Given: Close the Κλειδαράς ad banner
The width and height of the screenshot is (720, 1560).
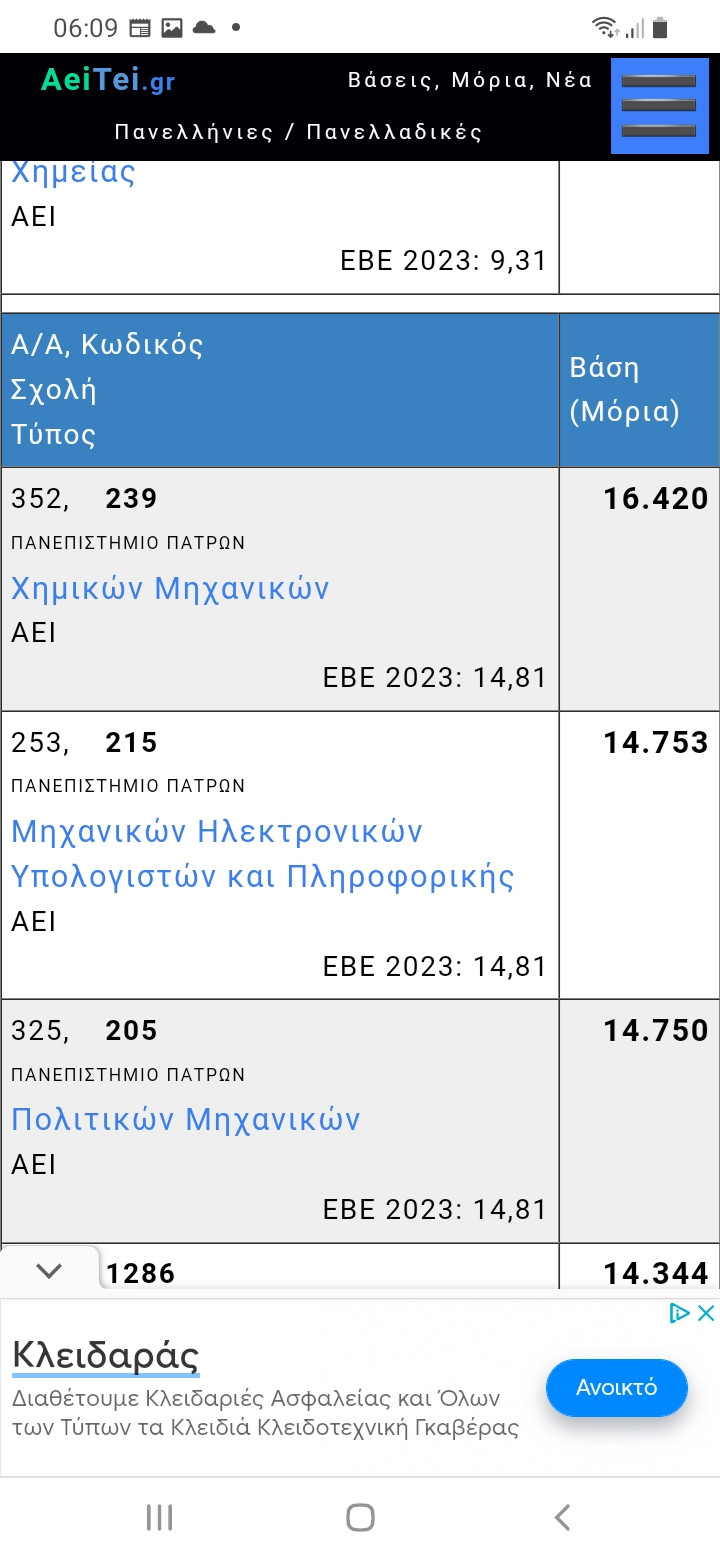Looking at the screenshot, I should click(x=706, y=1313).
